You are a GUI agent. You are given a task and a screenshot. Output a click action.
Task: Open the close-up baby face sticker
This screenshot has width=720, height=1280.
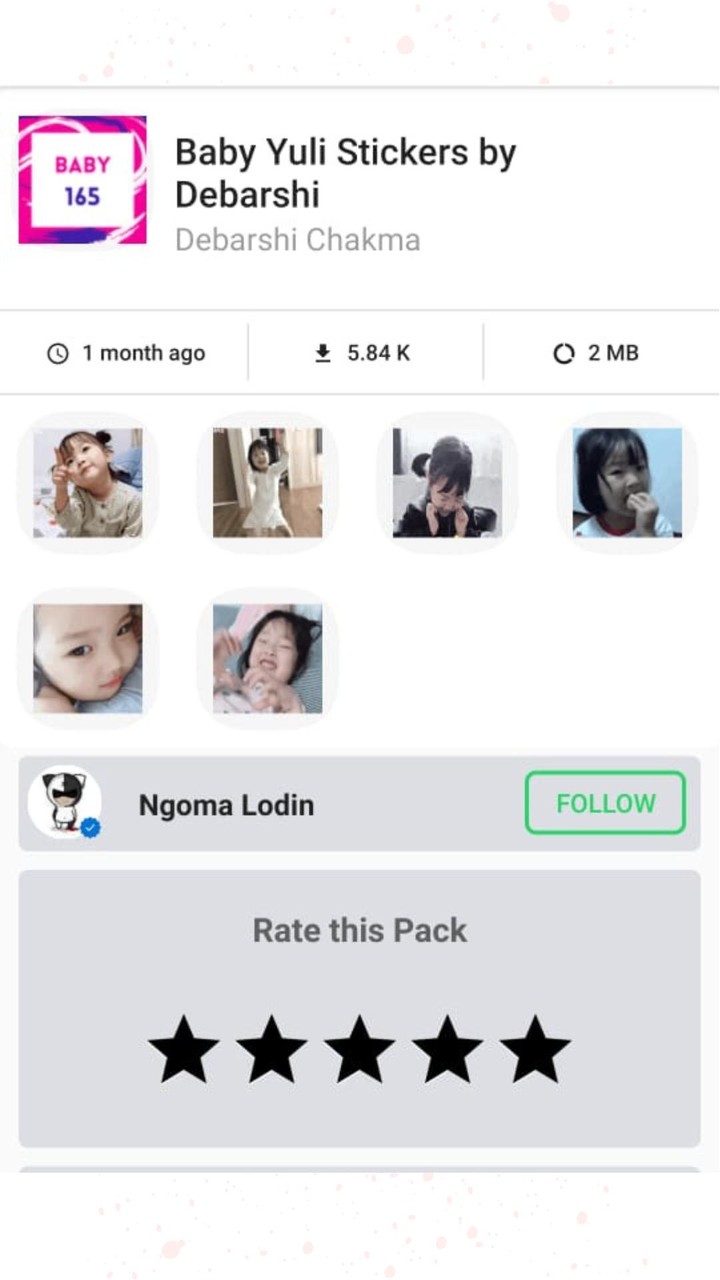coord(88,658)
